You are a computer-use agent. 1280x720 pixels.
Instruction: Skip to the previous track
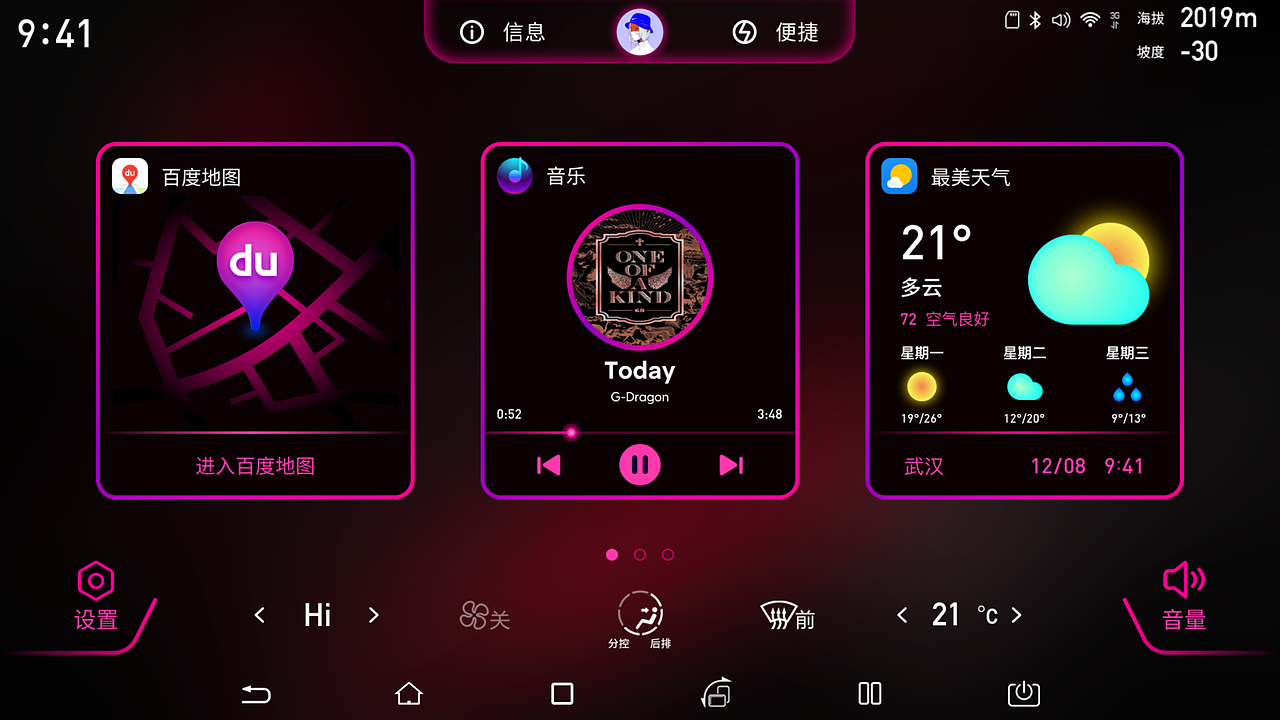549,465
